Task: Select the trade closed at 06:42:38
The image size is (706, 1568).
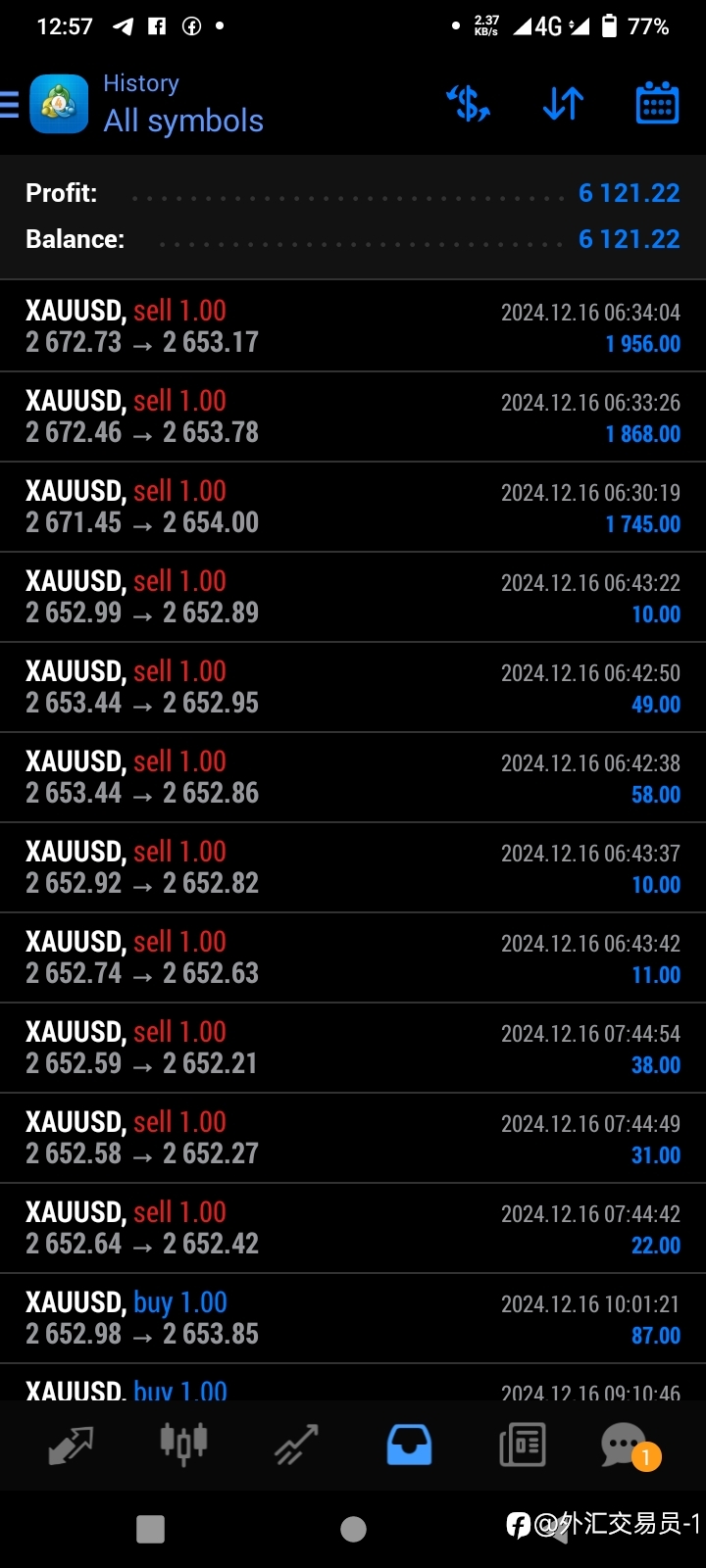Action: [x=353, y=777]
